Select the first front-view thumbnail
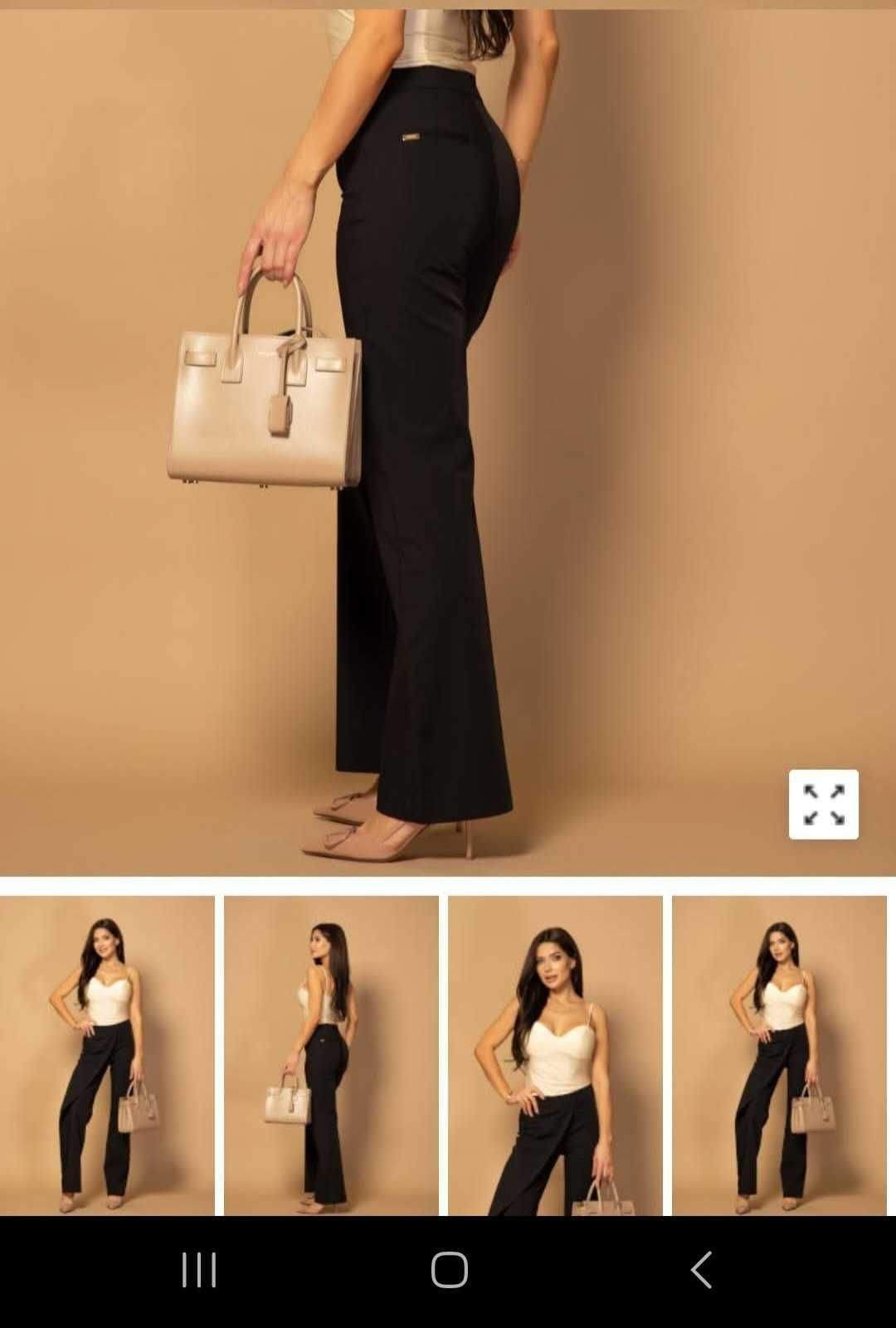This screenshot has height=1328, width=896. tap(107, 1055)
